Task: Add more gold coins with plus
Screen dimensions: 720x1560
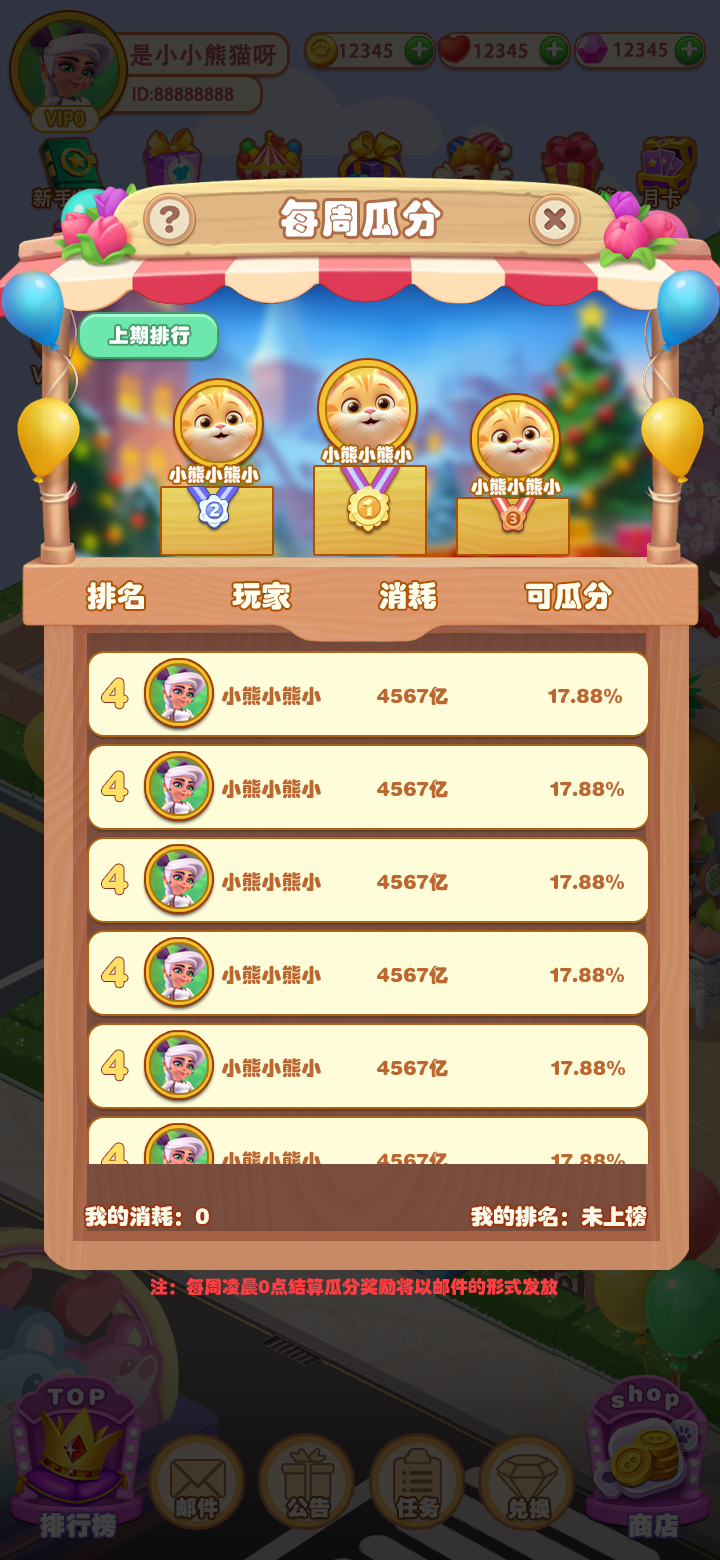Action: (419, 50)
